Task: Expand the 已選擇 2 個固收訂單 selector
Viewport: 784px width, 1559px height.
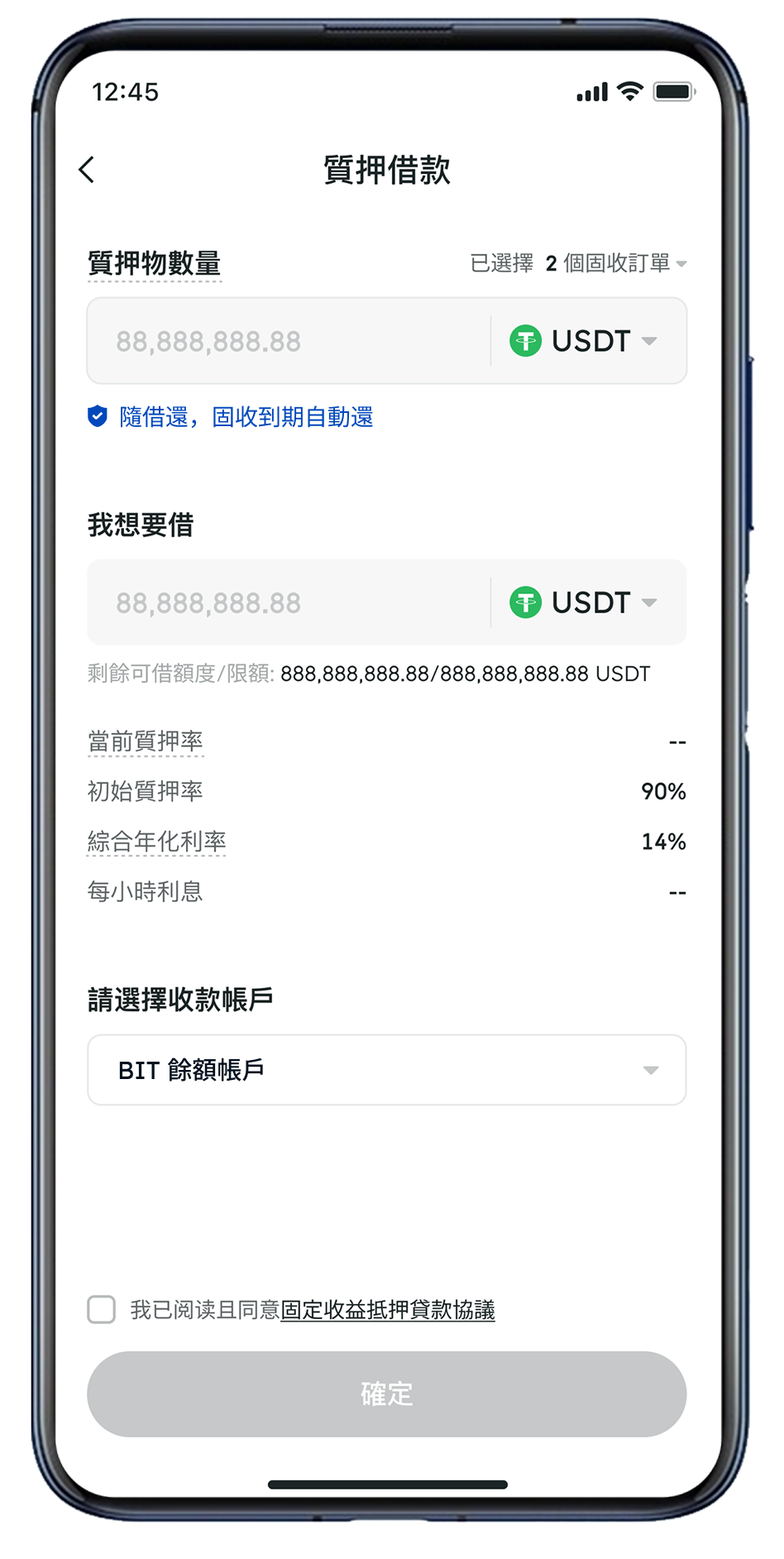Action: coord(579,264)
